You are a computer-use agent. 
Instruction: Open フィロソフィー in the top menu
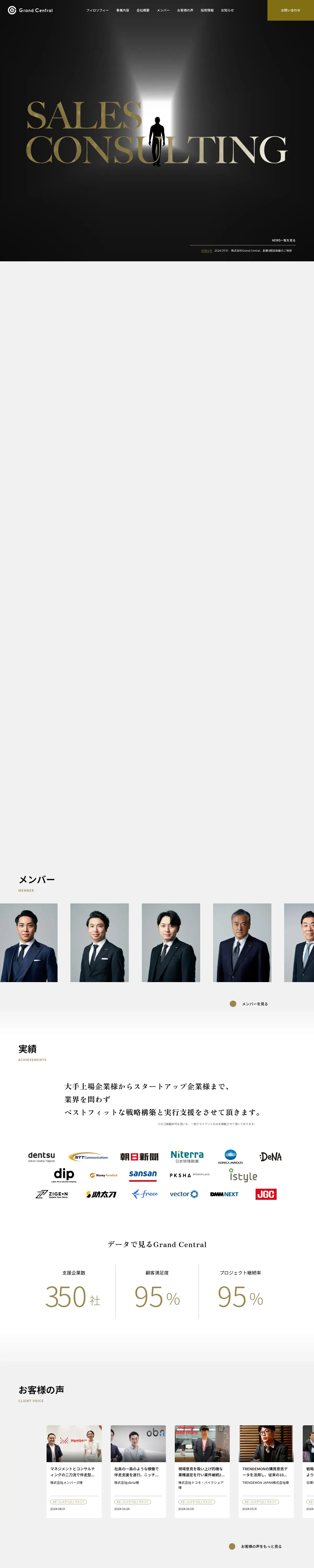pos(98,10)
